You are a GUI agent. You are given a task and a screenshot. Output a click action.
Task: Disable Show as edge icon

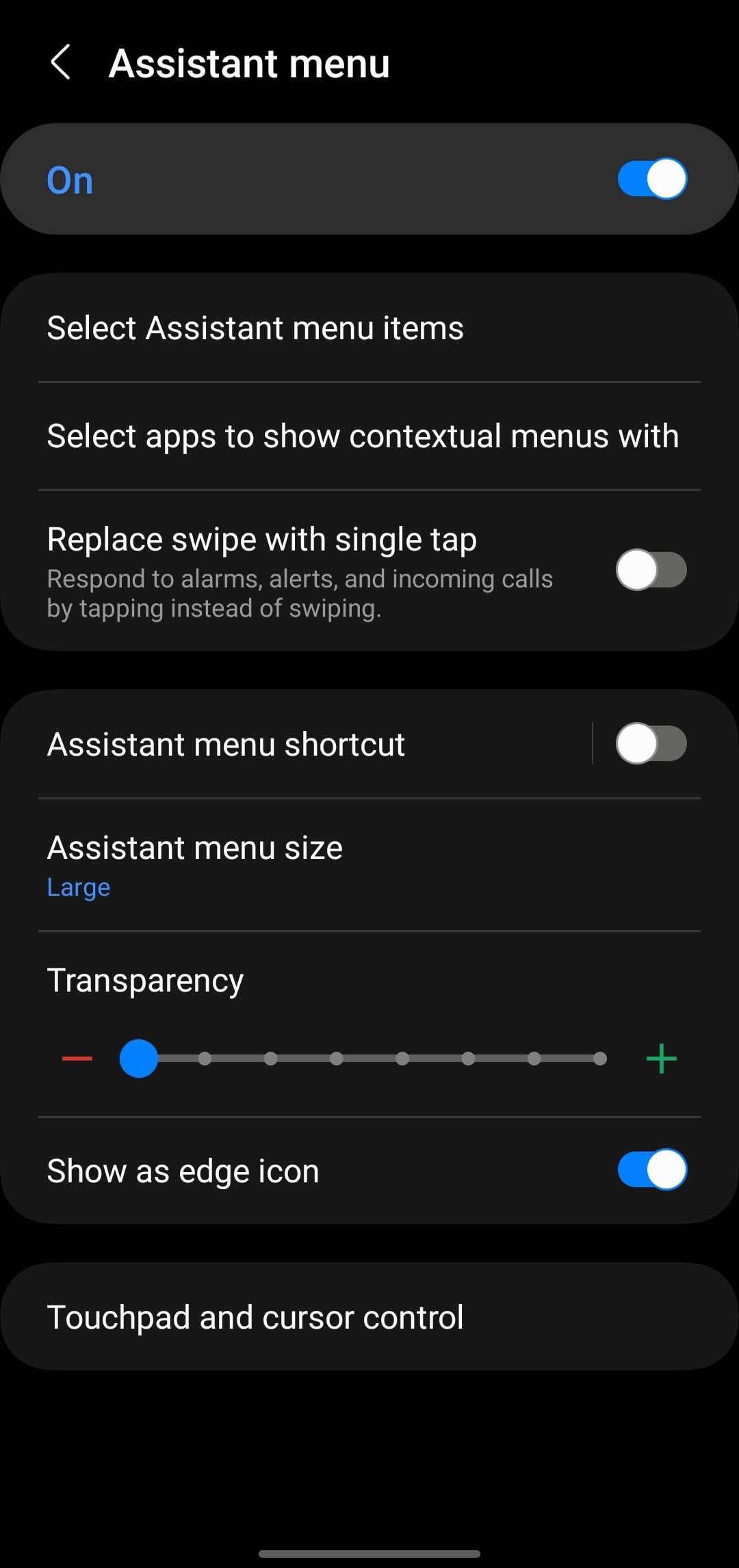[651, 1170]
